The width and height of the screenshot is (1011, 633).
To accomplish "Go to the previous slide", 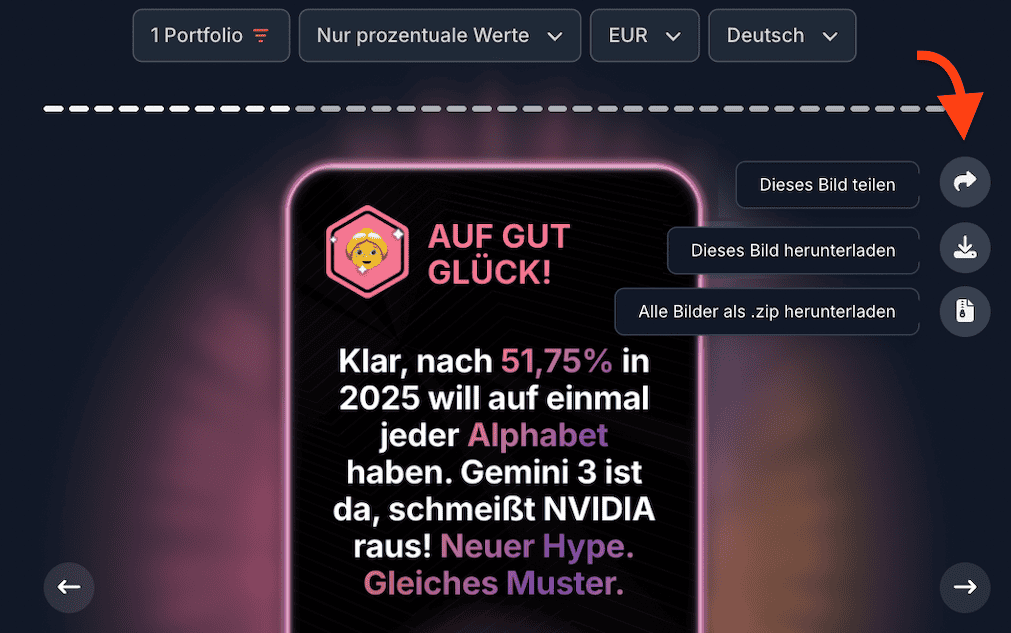I will (69, 587).
